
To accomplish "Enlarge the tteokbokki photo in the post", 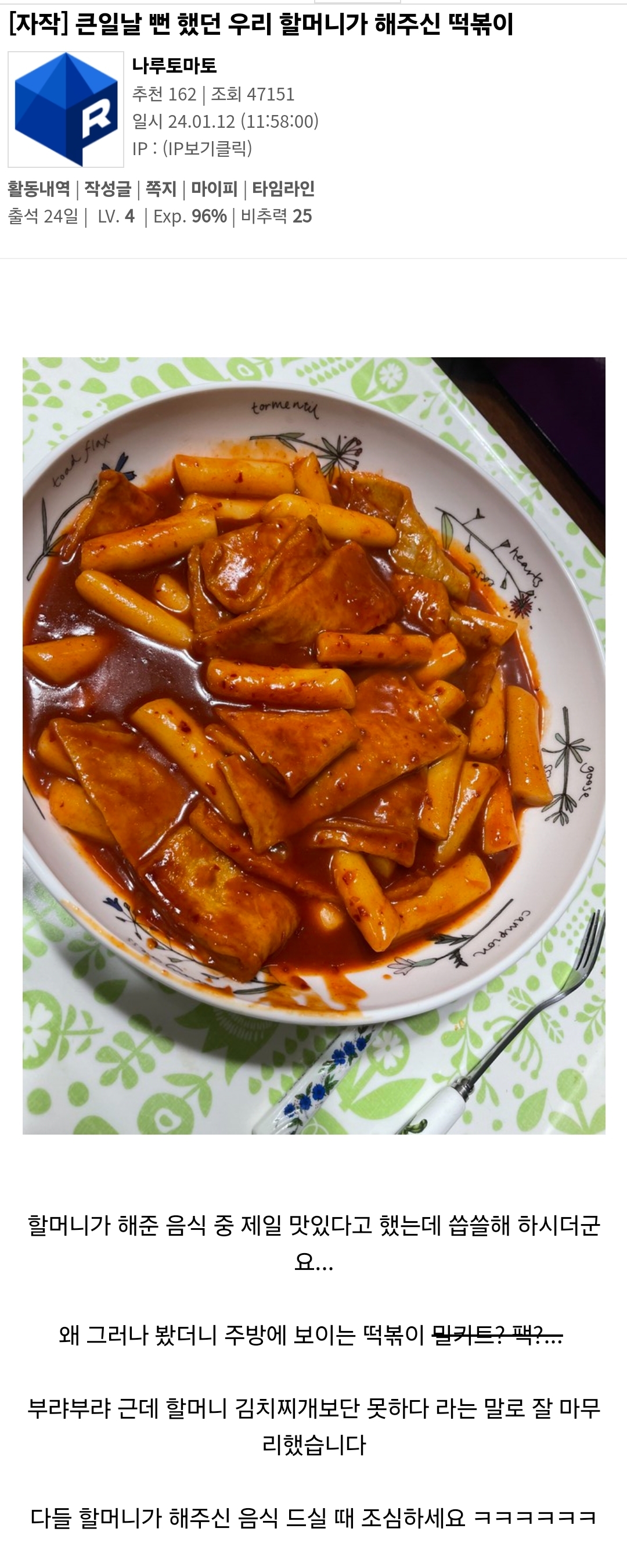I will click(314, 745).
